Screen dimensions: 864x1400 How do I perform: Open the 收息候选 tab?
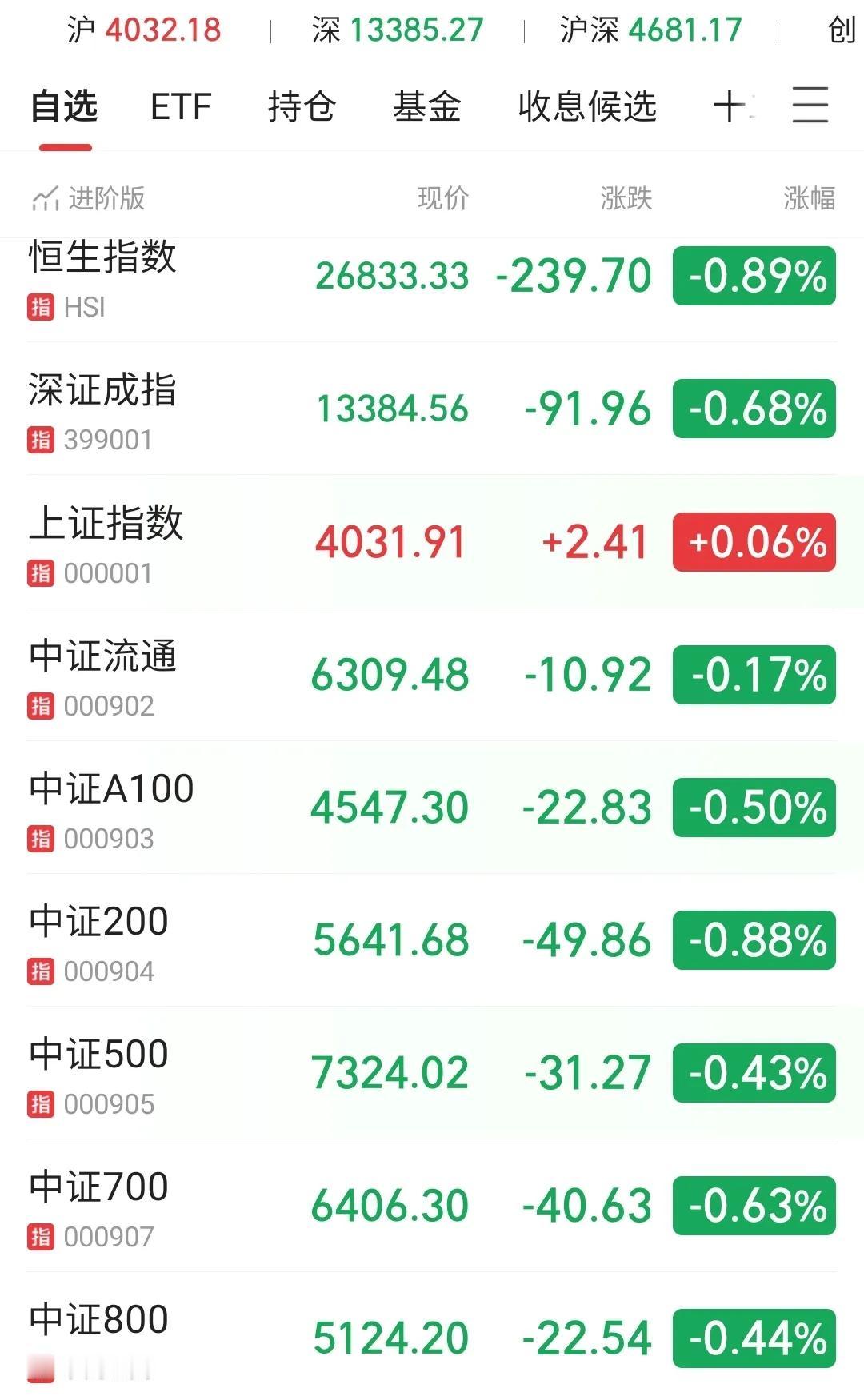pyautogui.click(x=586, y=106)
